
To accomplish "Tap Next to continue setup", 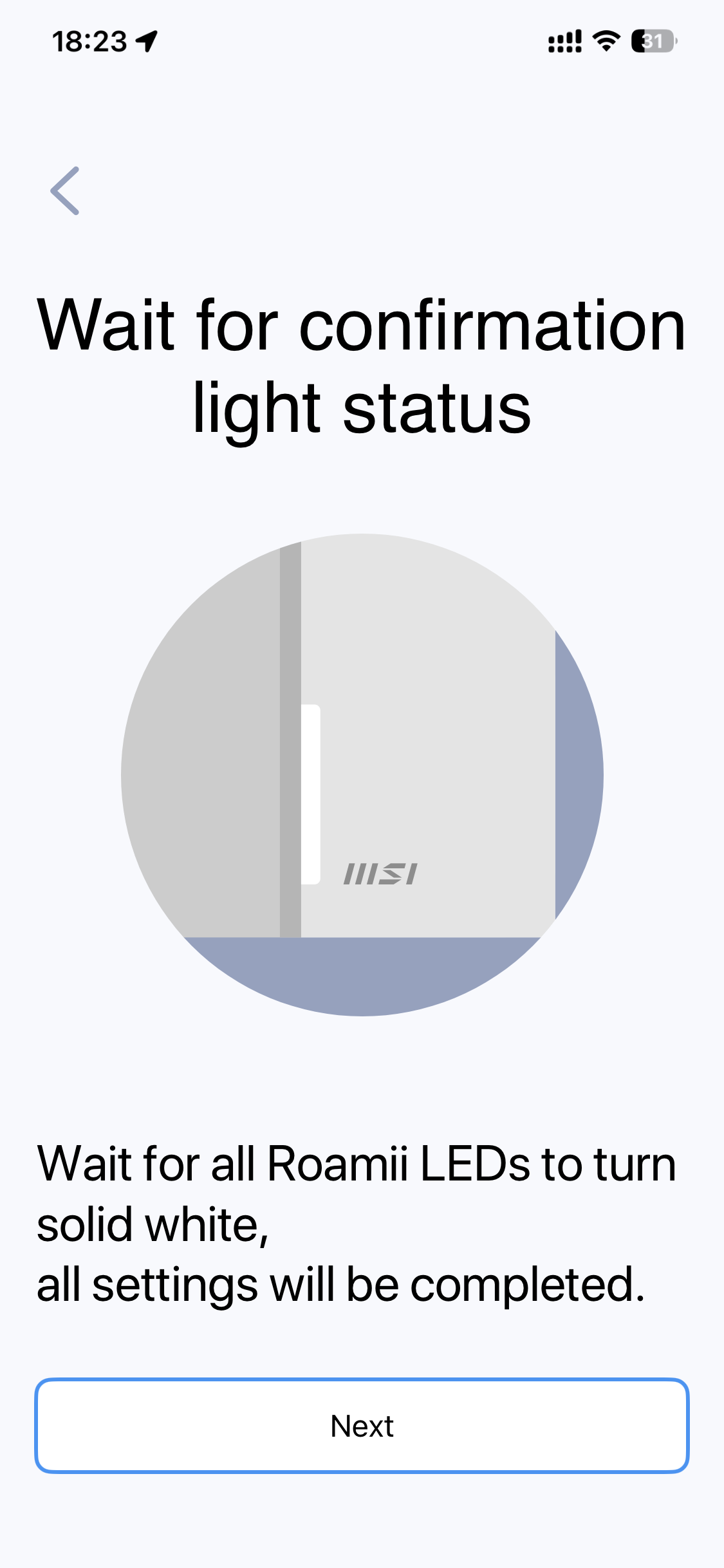I will (362, 1426).
